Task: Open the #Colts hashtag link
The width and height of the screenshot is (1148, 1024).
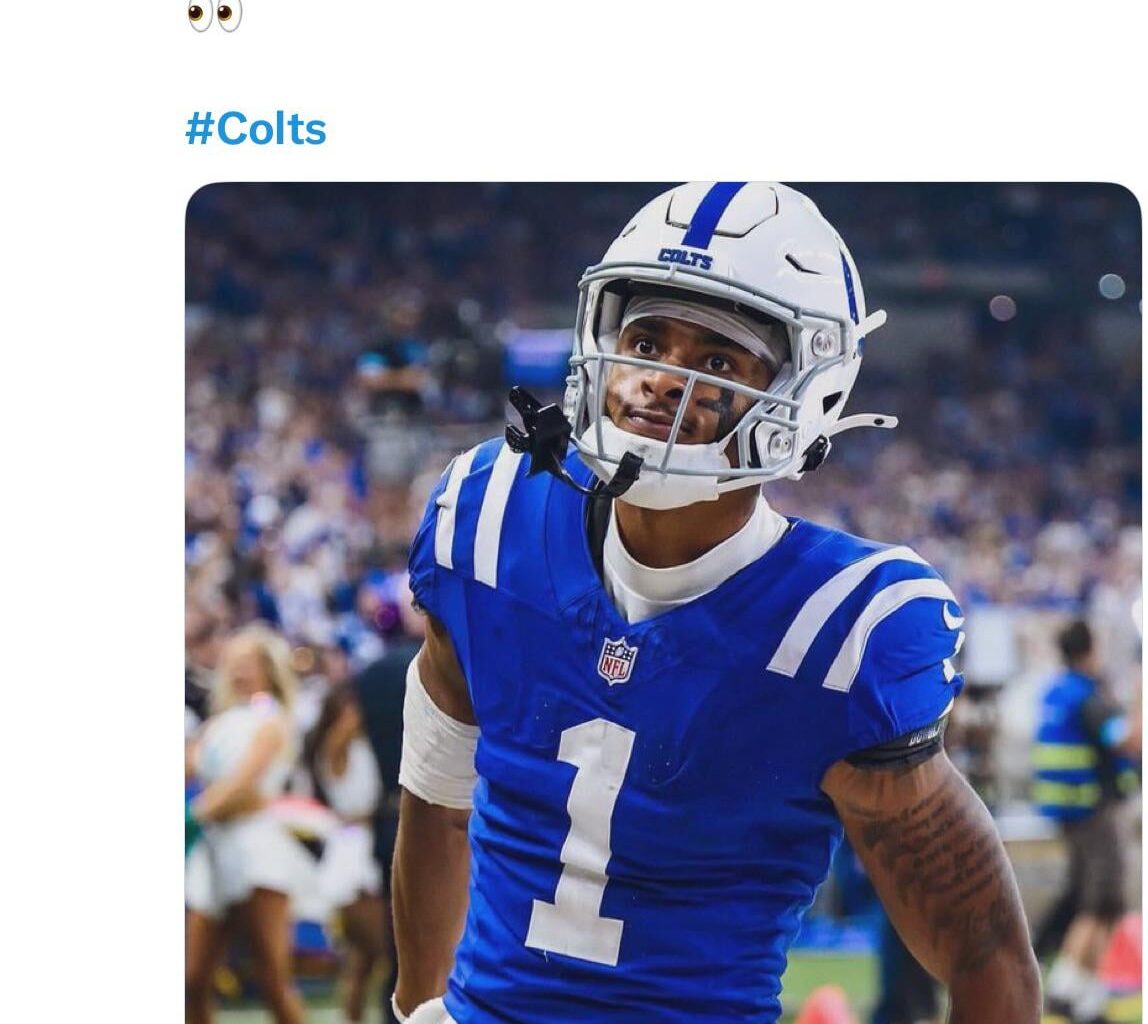Action: [256, 129]
